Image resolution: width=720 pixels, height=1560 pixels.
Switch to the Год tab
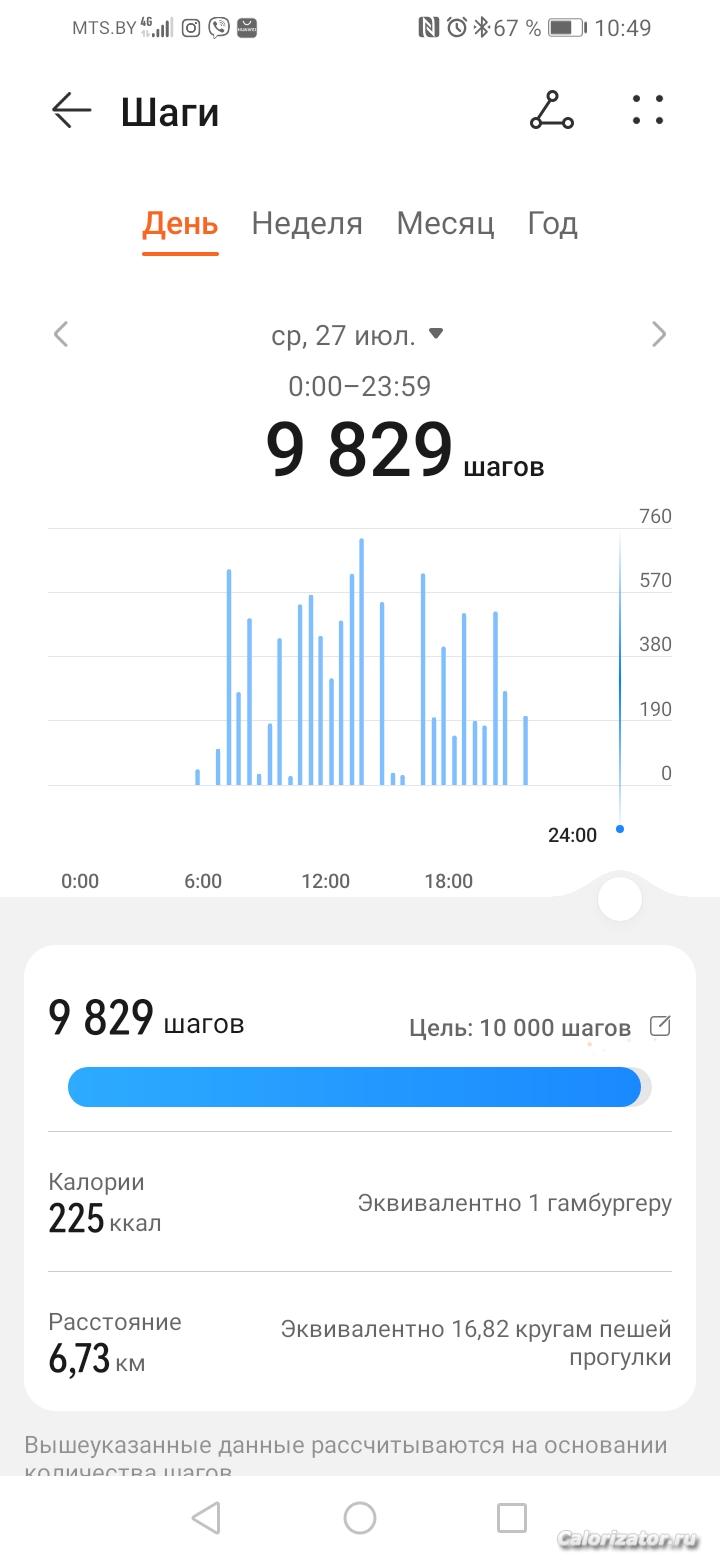click(552, 223)
